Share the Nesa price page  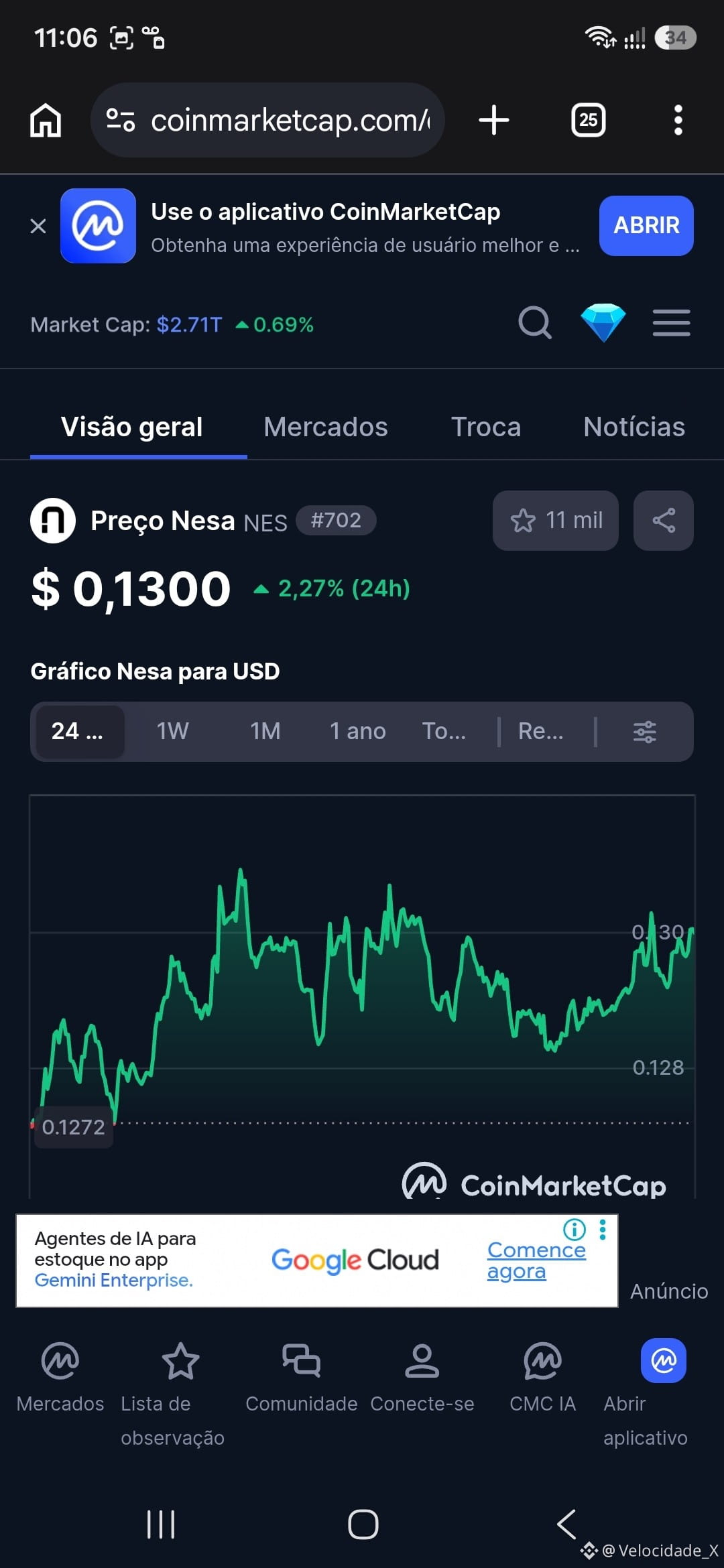coord(664,521)
